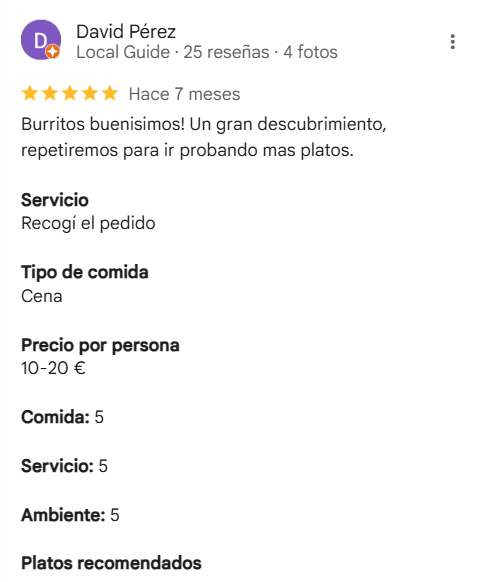
Task: Open David Pérez's profile via his avatar
Action: pos(41,40)
